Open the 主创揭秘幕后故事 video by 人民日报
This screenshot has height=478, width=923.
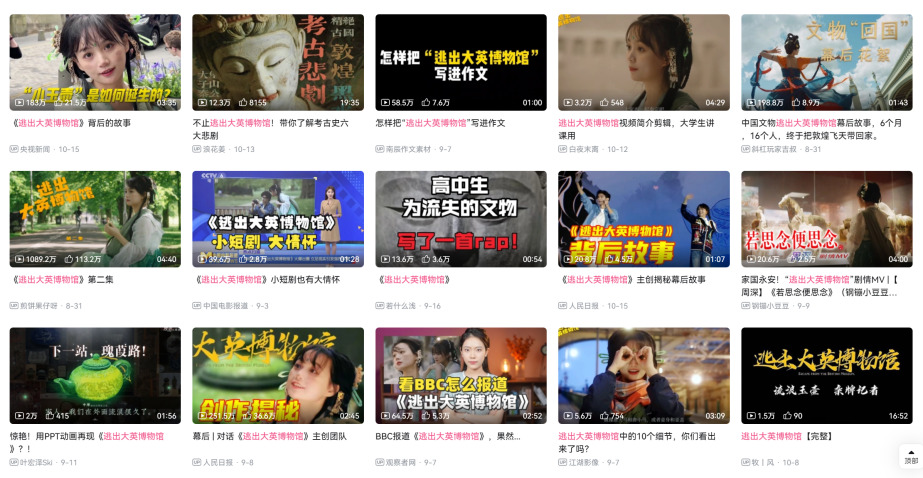[644, 219]
